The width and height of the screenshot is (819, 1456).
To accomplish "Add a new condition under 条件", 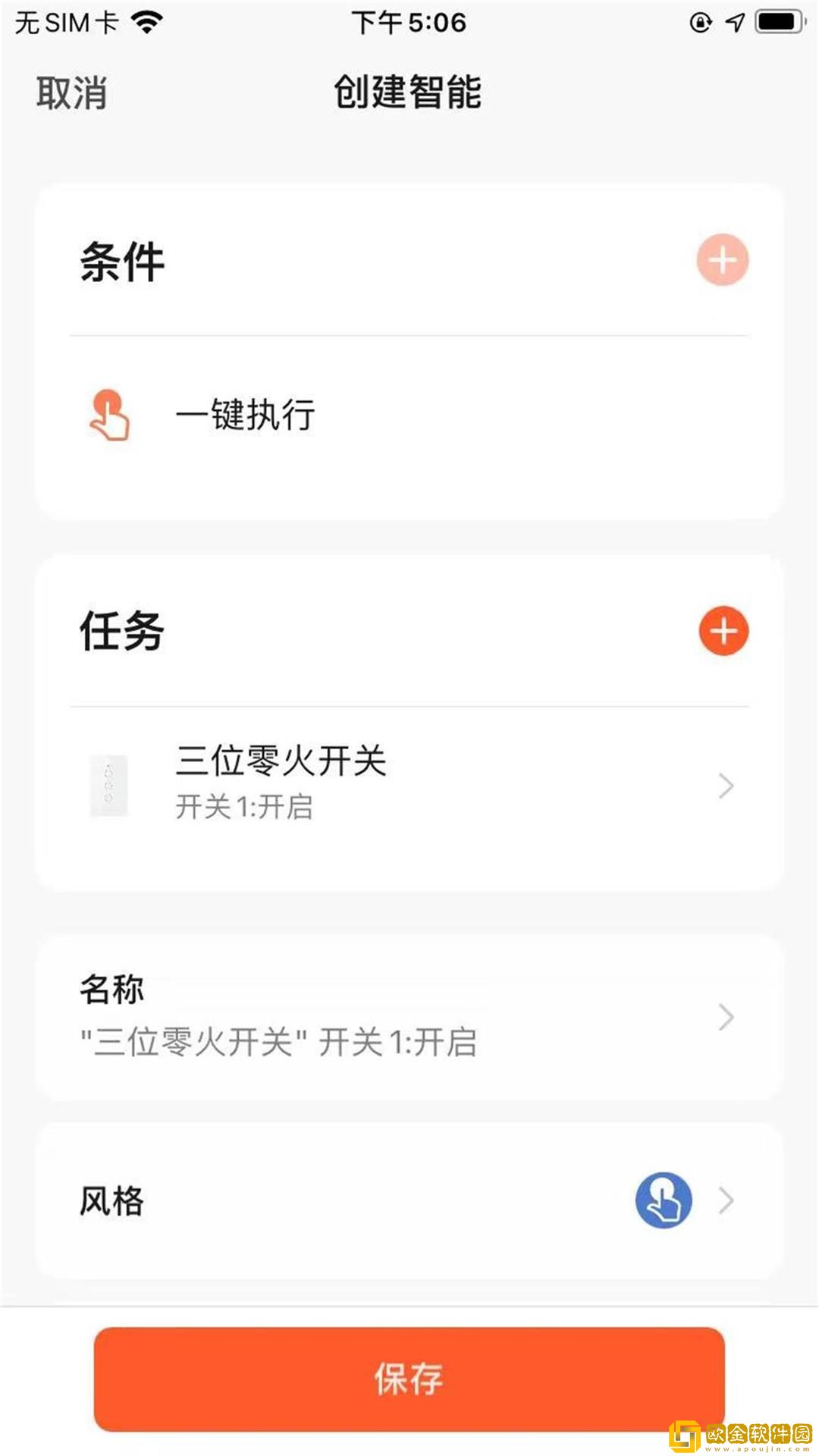I will point(722,260).
